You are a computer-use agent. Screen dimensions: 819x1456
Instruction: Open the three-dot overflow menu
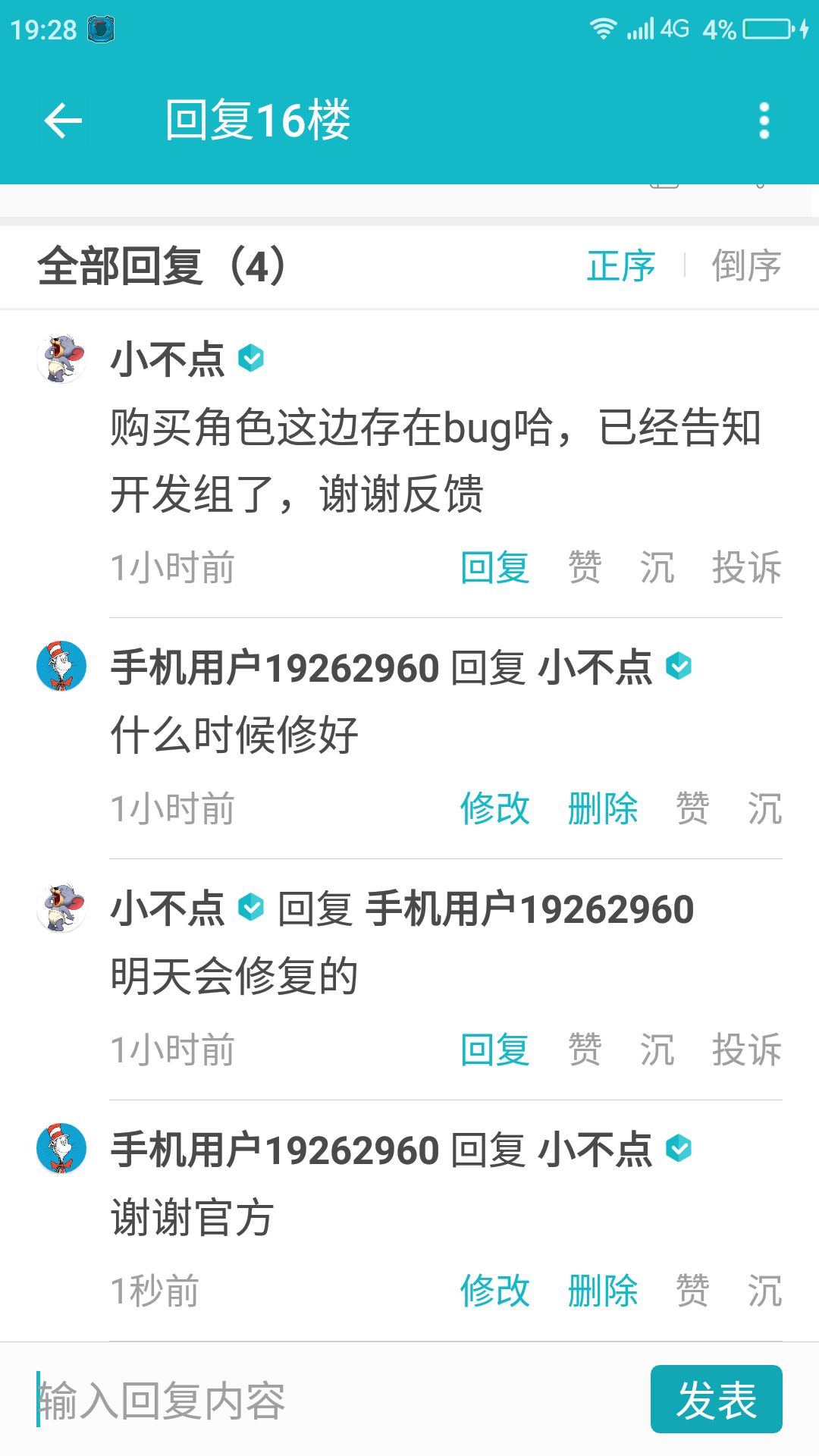[764, 121]
